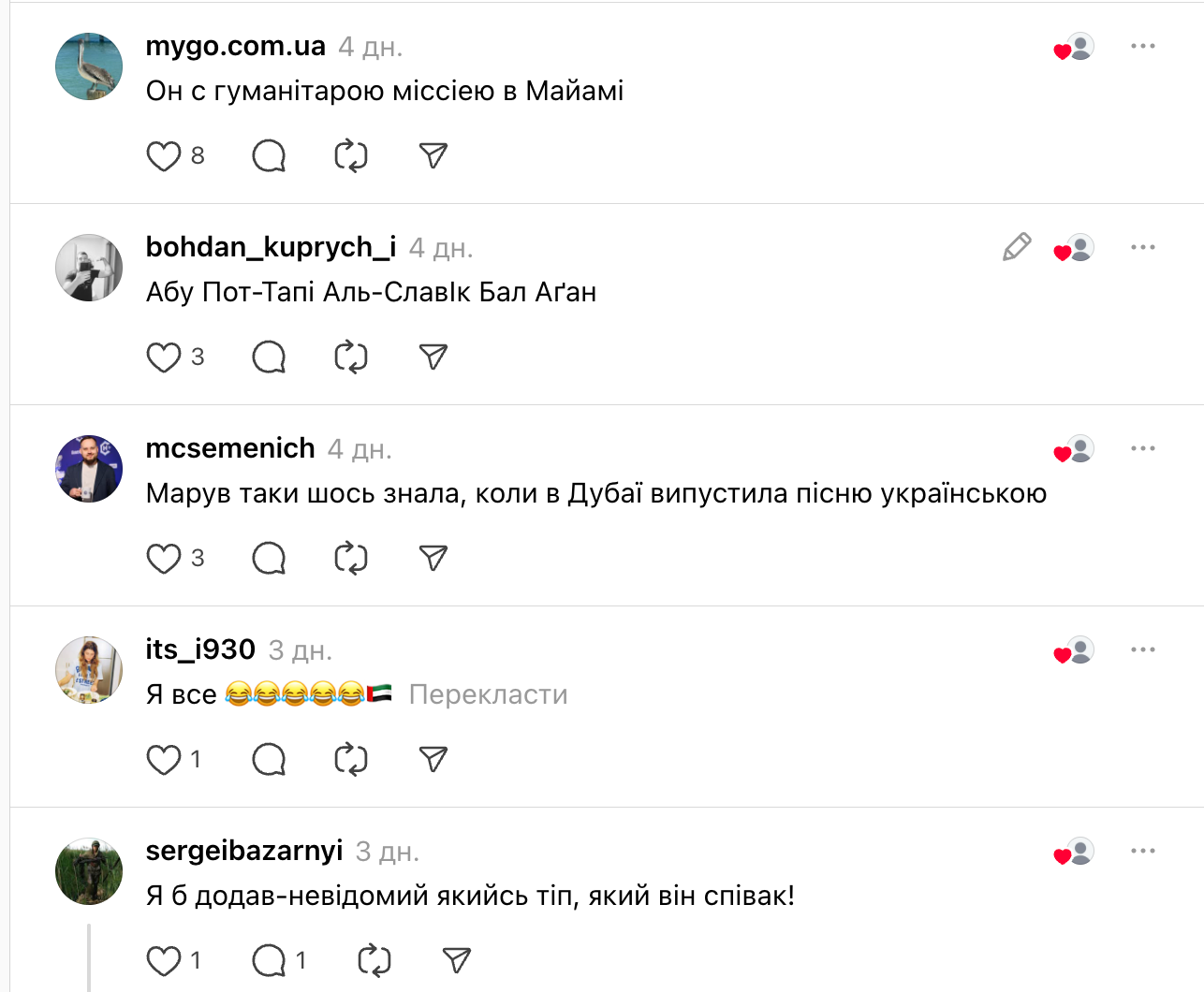Like the comment by mygo.com.ua

pos(164,155)
